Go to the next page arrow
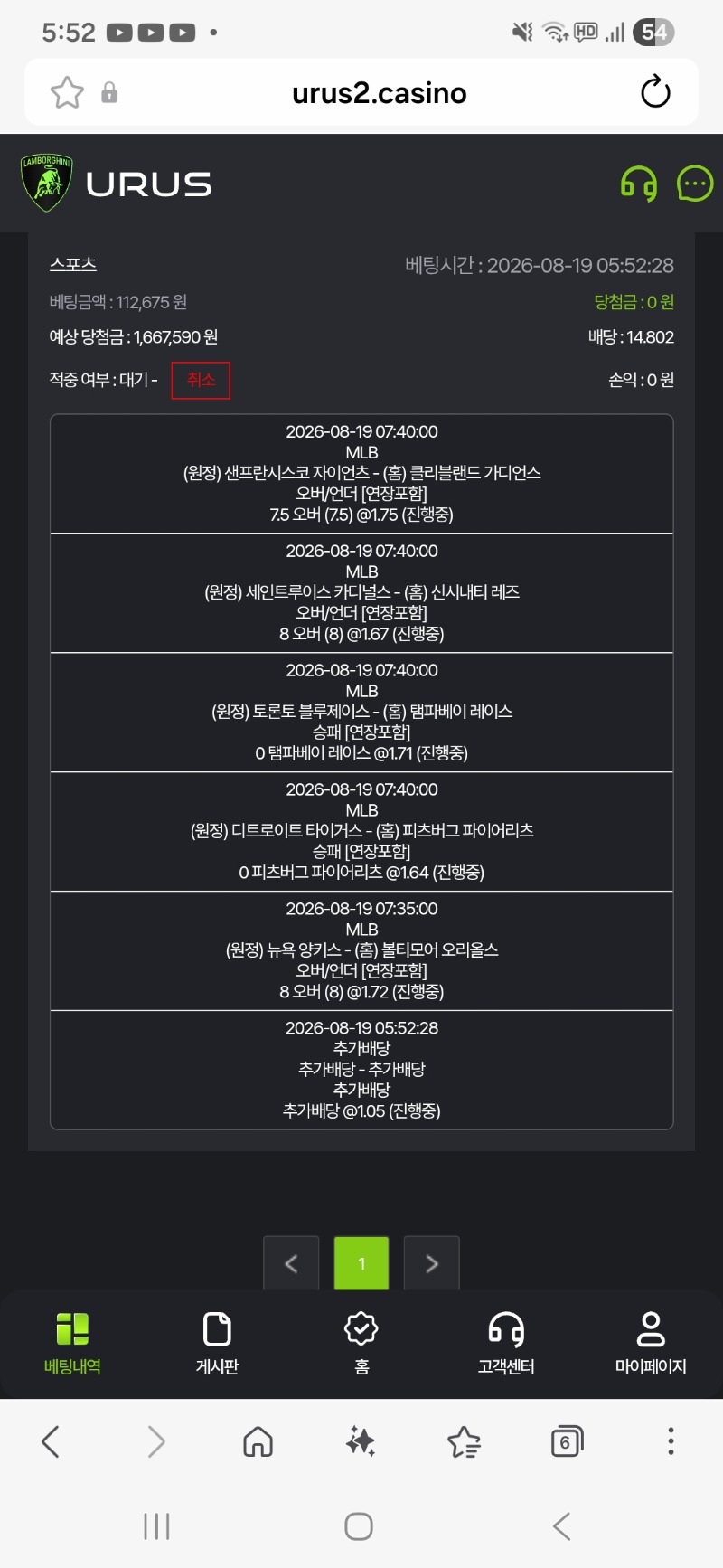Viewport: 723px width, 1568px height. (432, 1263)
